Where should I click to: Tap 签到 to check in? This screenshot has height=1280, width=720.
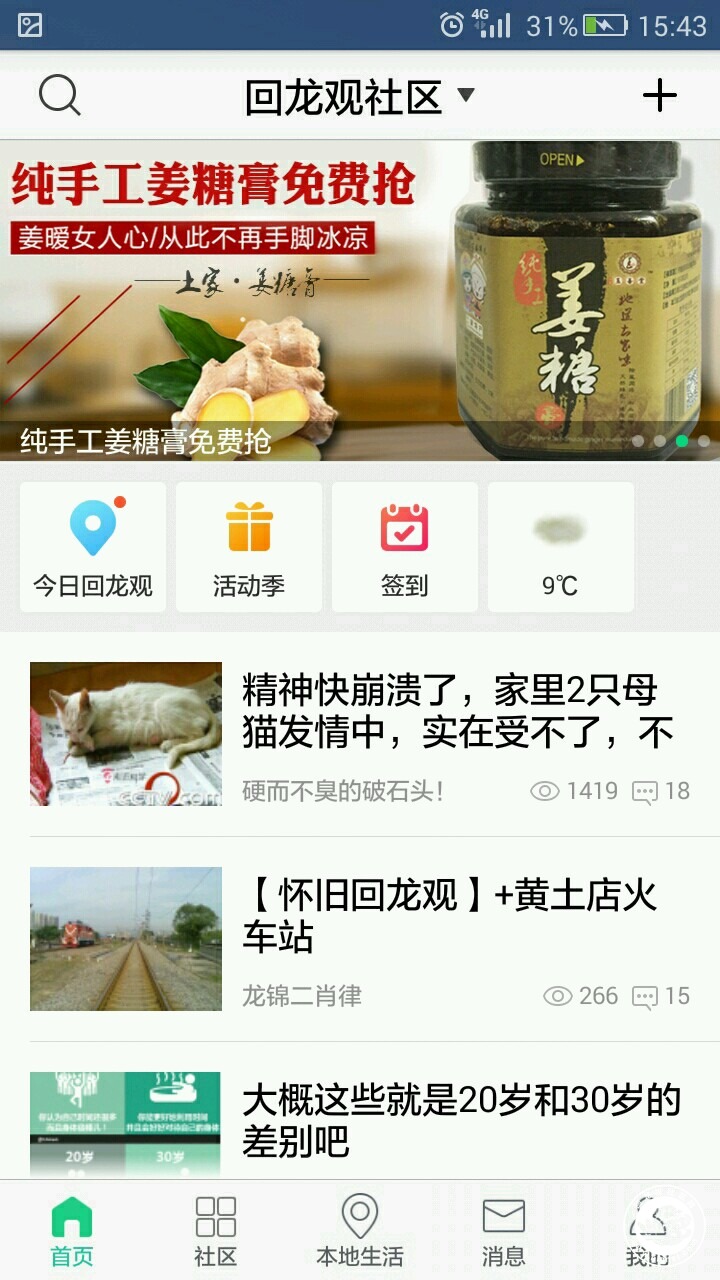405,547
